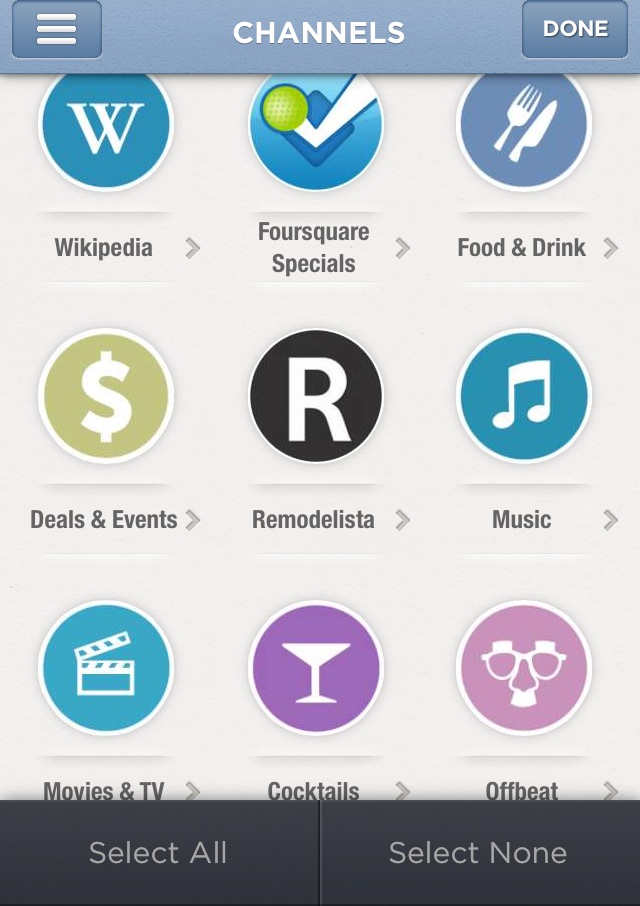Open Remodelista channel details

coord(403,520)
